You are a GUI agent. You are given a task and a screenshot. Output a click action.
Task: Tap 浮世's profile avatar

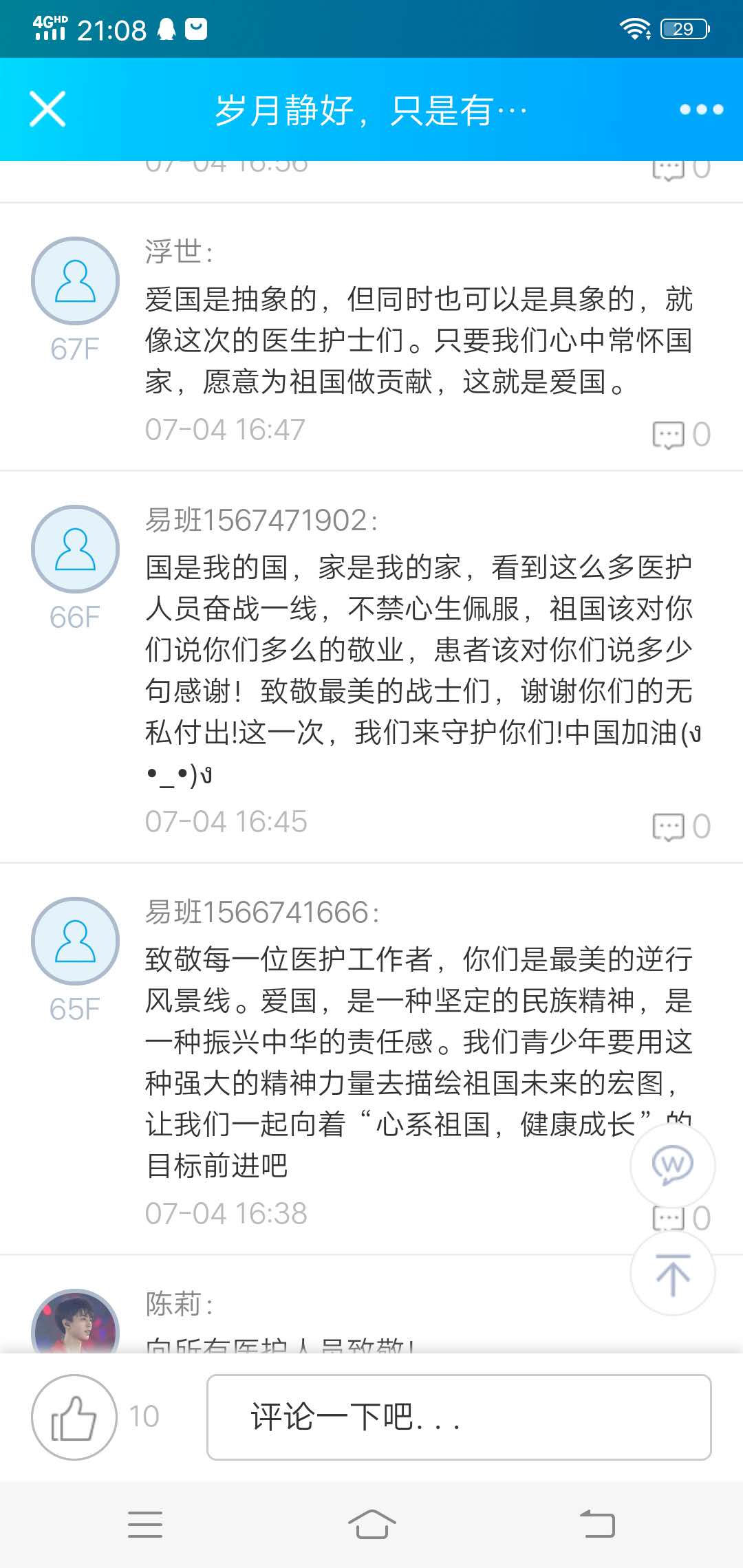point(75,281)
